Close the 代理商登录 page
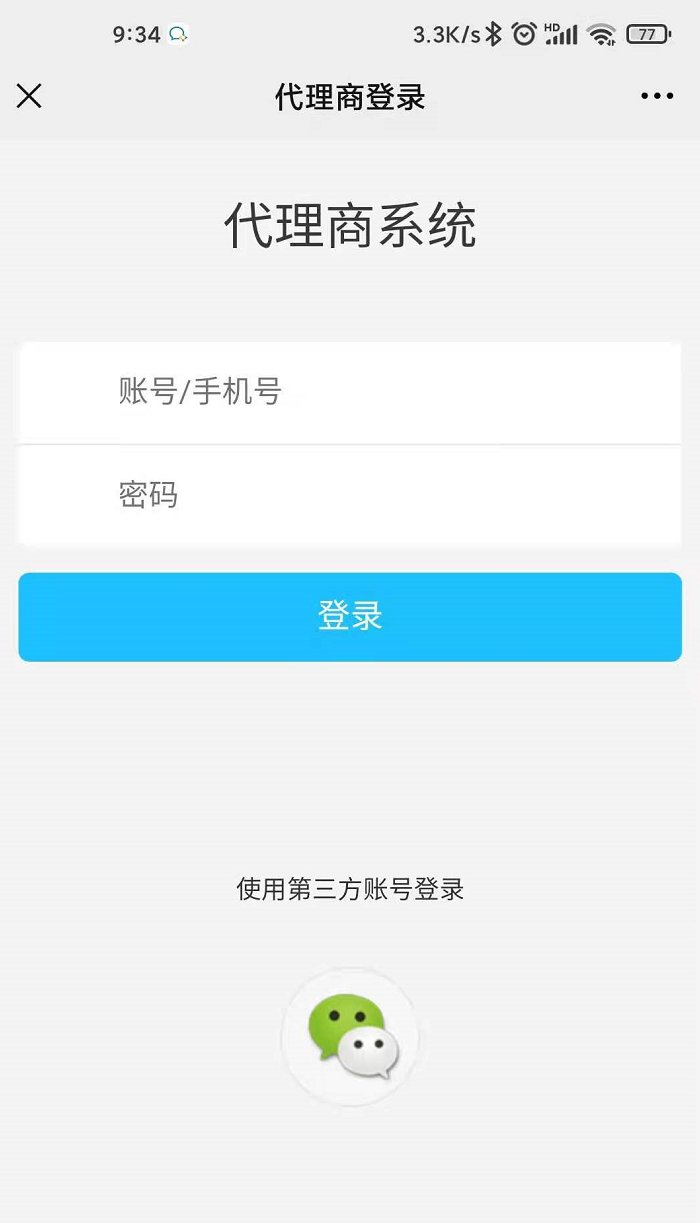 (x=29, y=96)
